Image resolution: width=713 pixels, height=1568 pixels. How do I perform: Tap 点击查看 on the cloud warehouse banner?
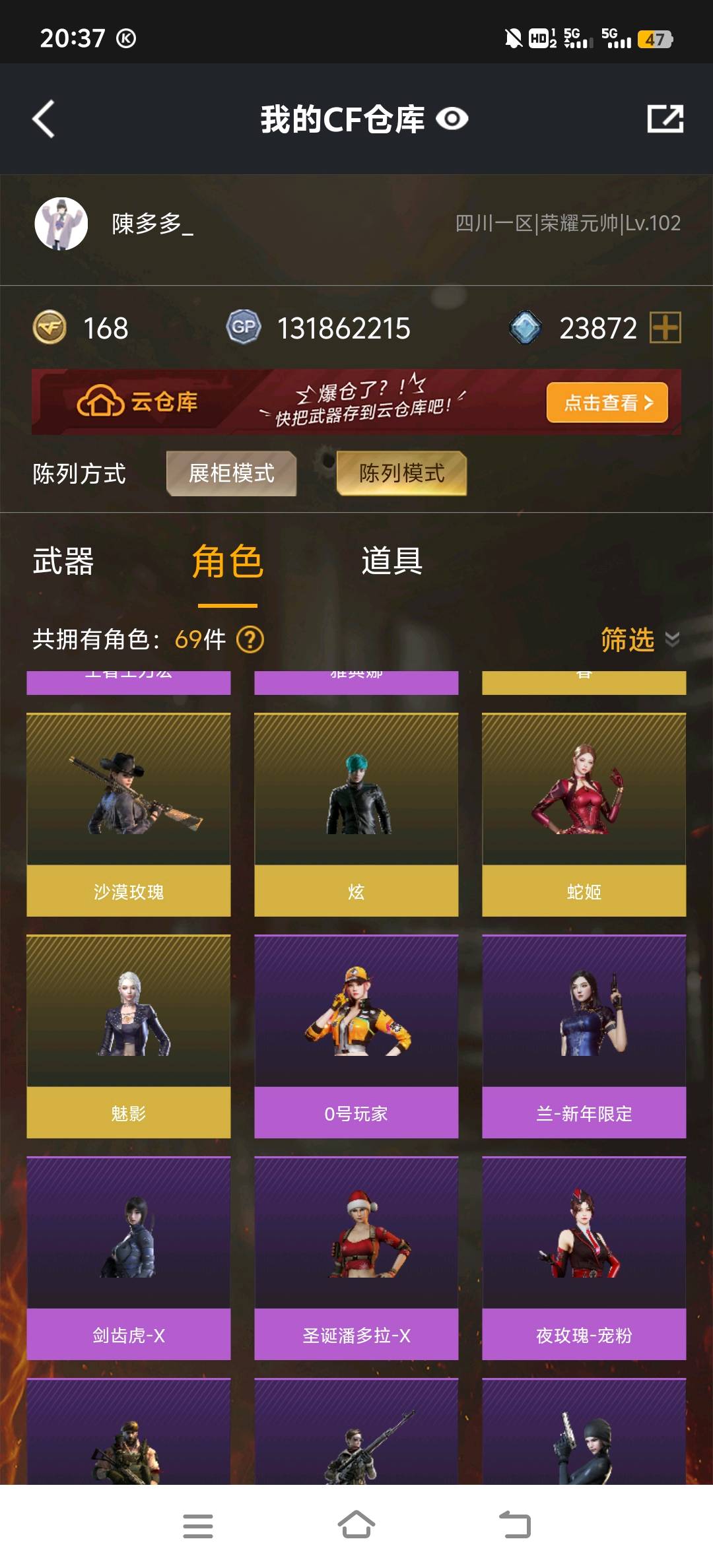pos(607,402)
